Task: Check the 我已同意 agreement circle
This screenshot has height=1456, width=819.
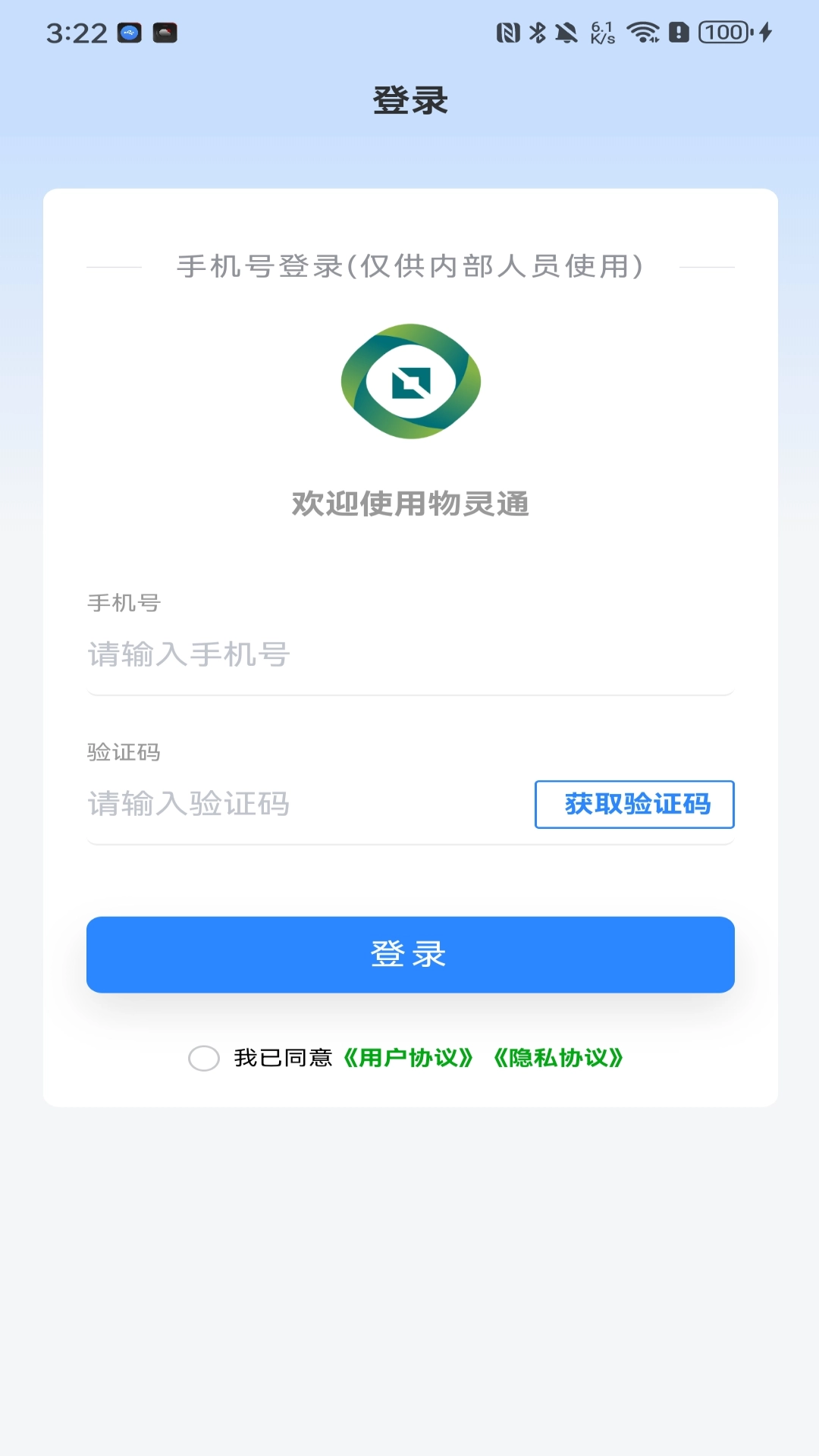Action: tap(204, 1058)
